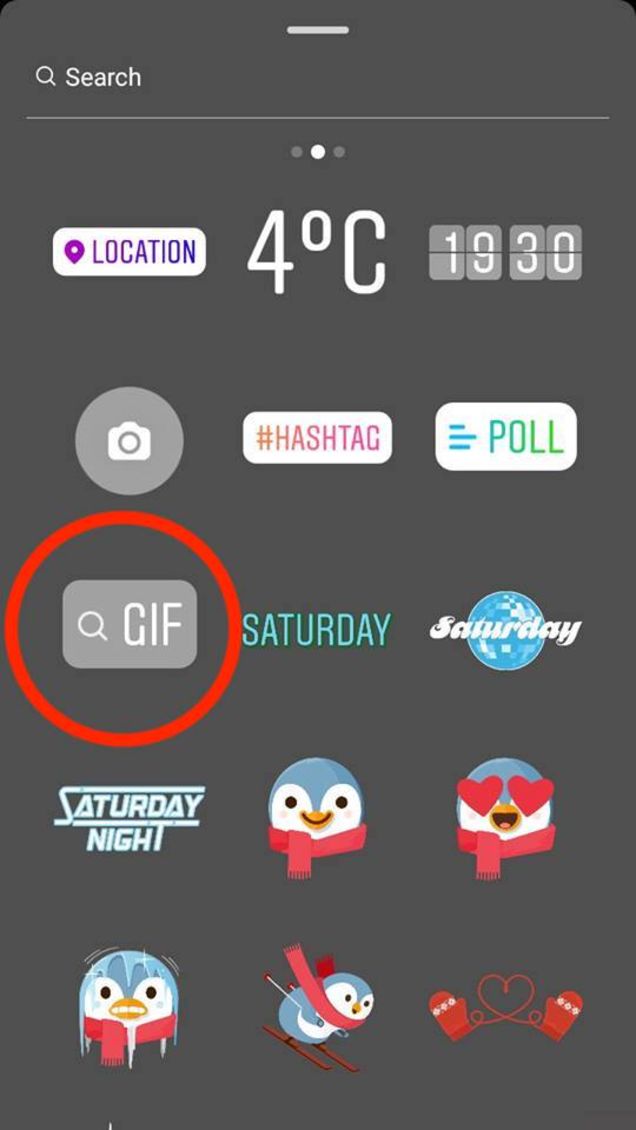Add the heart-eyes penguin sticker
This screenshot has height=1130, width=636.
pos(506,817)
